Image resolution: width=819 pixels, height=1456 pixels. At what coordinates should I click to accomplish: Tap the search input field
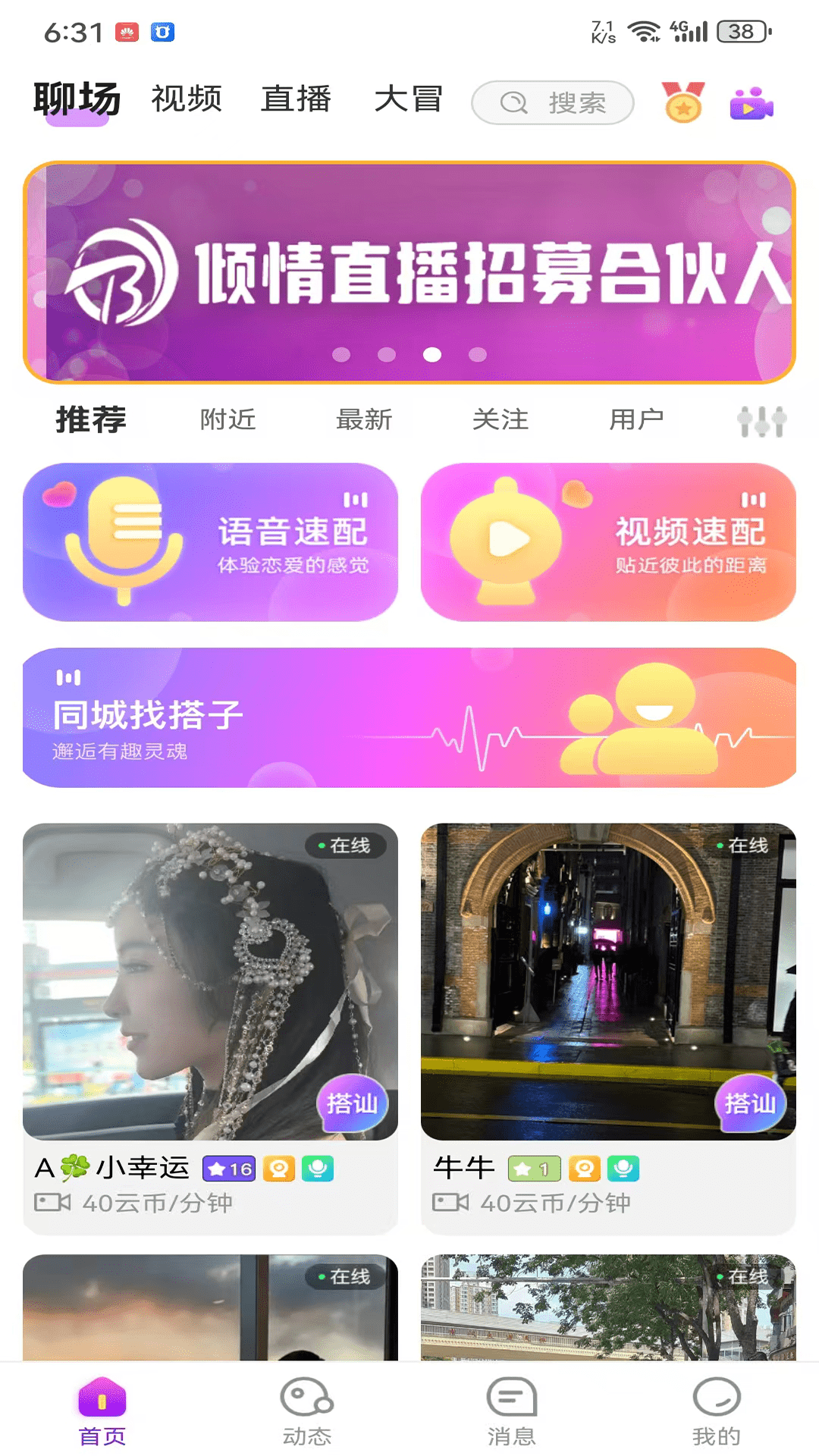pyautogui.click(x=554, y=103)
